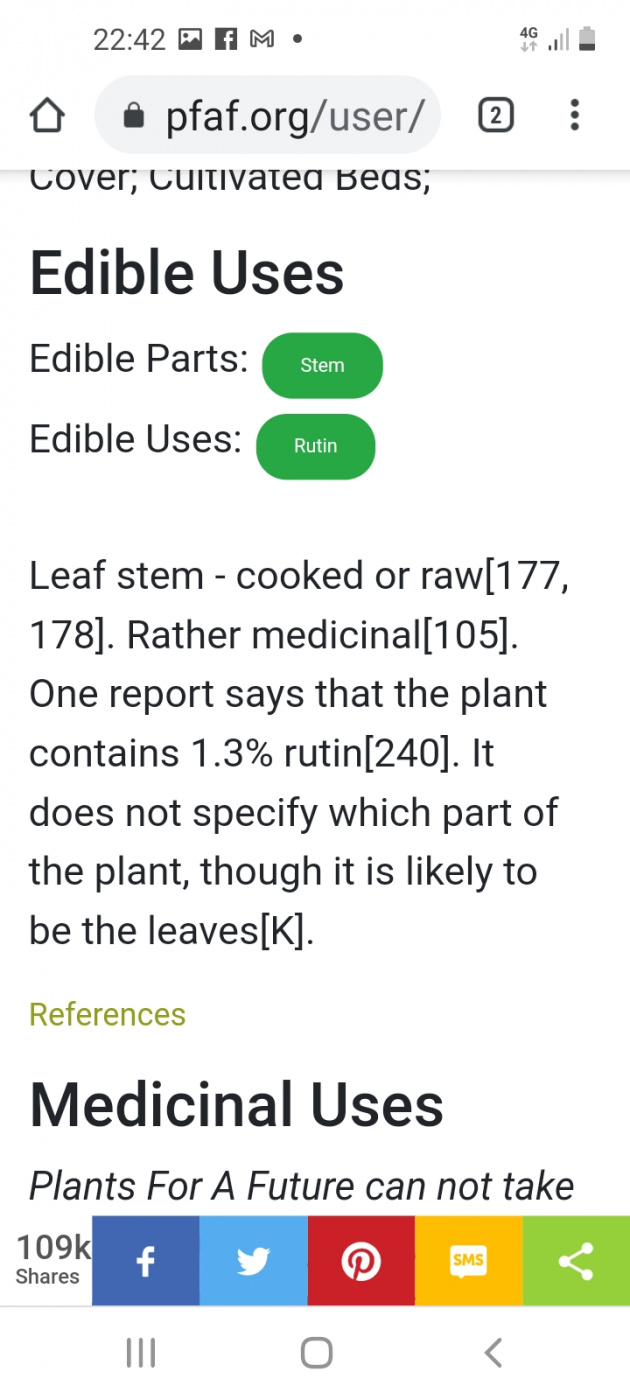Open the browser overflow menu

(574, 116)
